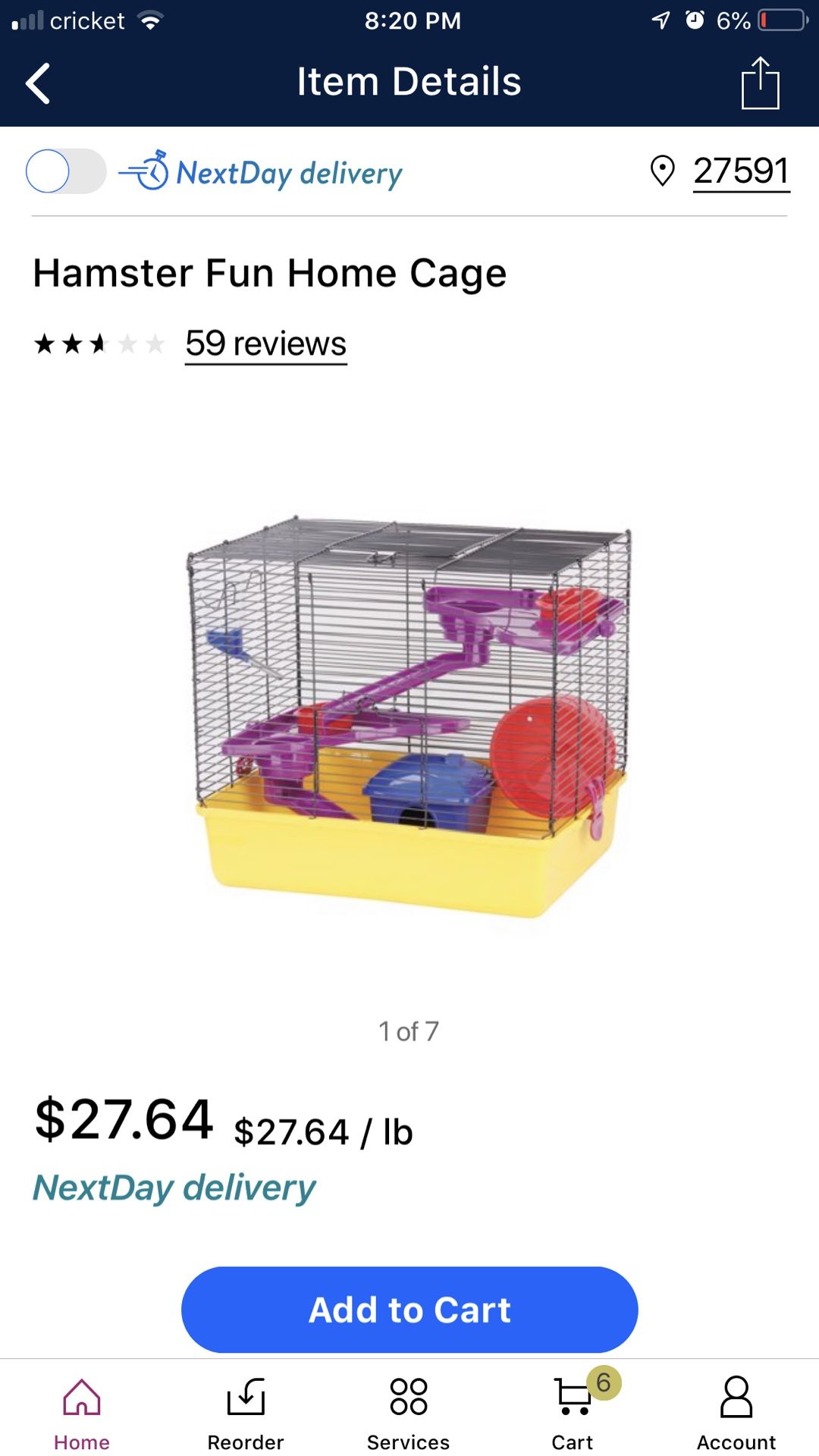Share this hamster cage item
The image size is (819, 1456).
[760, 83]
